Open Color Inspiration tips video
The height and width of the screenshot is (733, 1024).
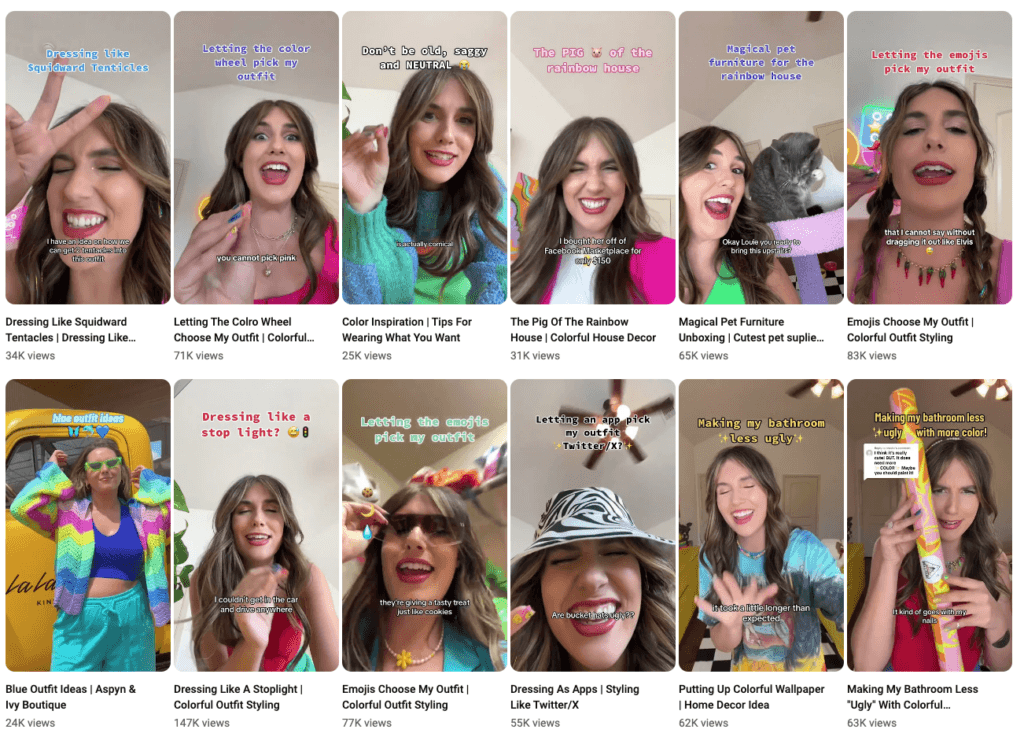click(x=424, y=157)
